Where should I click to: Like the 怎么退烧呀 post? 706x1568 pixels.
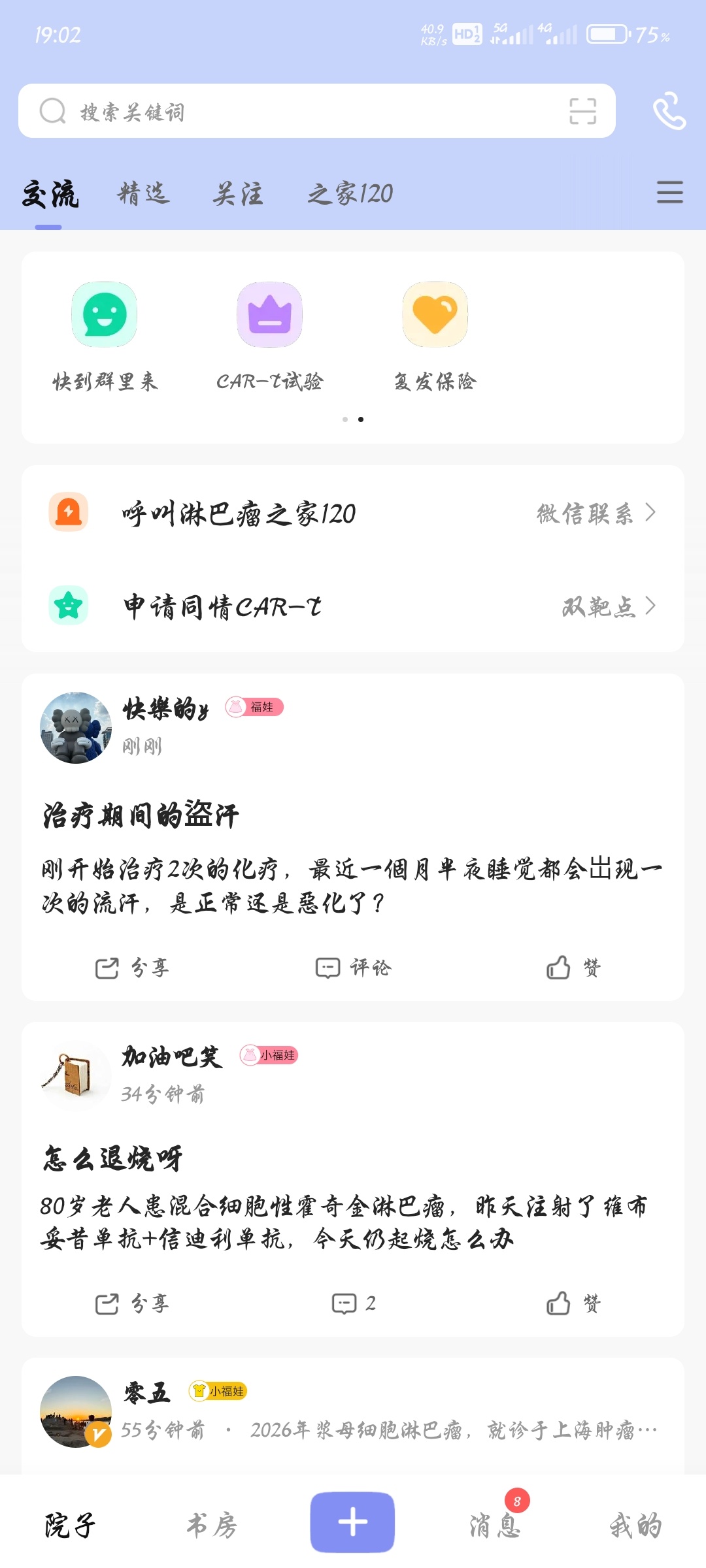573,1303
